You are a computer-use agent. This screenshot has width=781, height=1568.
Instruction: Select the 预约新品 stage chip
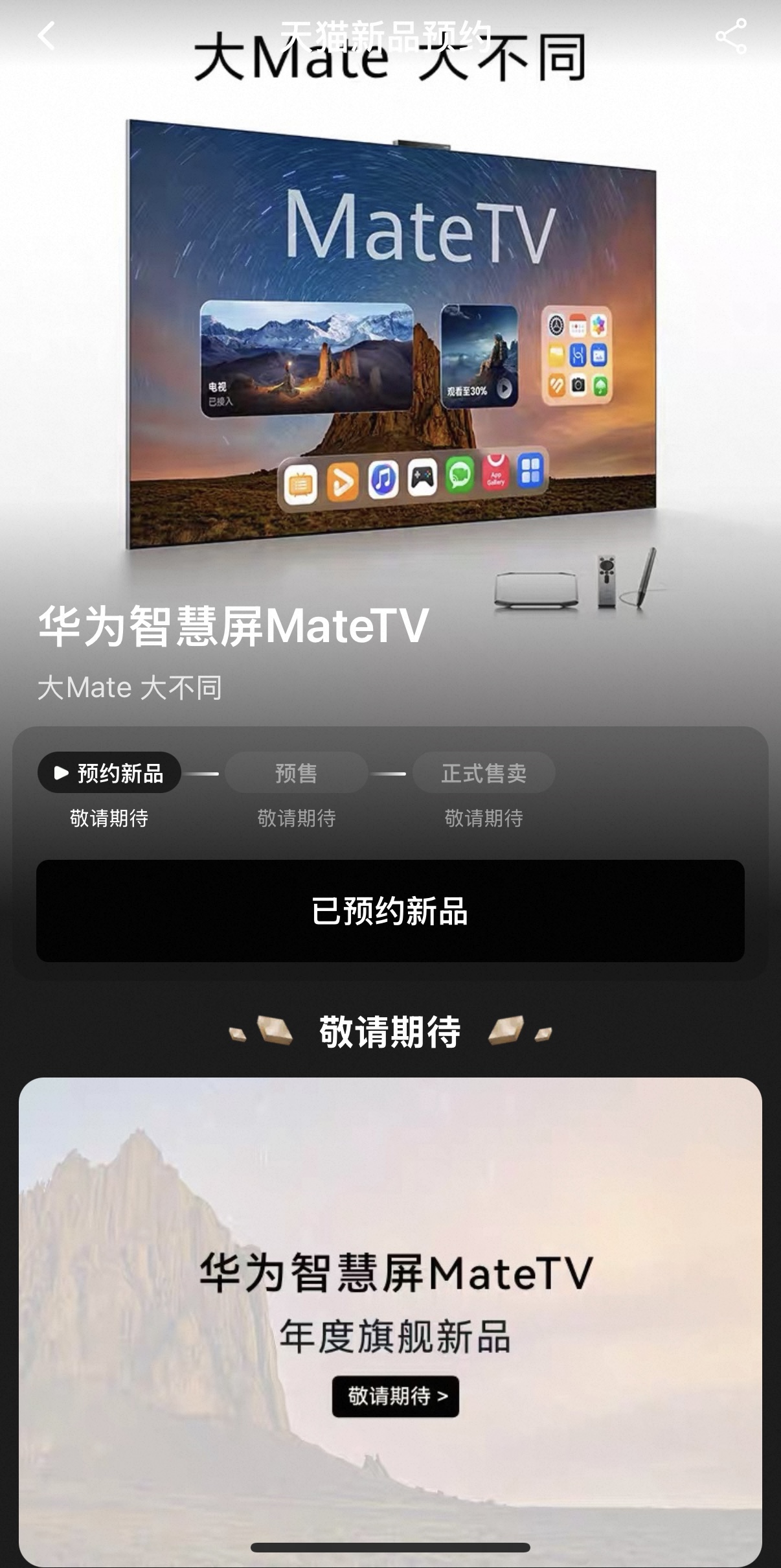click(x=109, y=772)
